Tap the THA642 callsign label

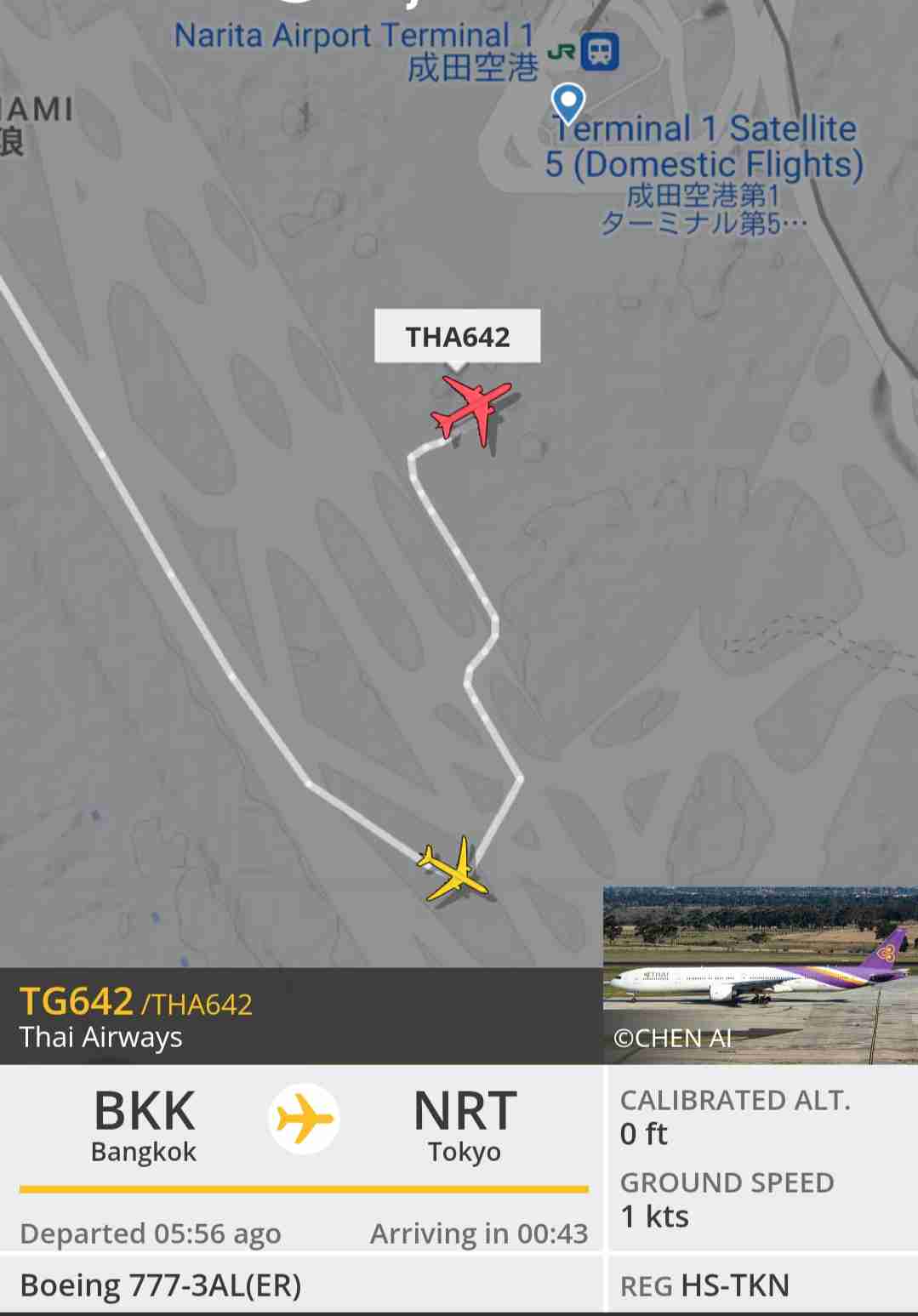point(457,336)
